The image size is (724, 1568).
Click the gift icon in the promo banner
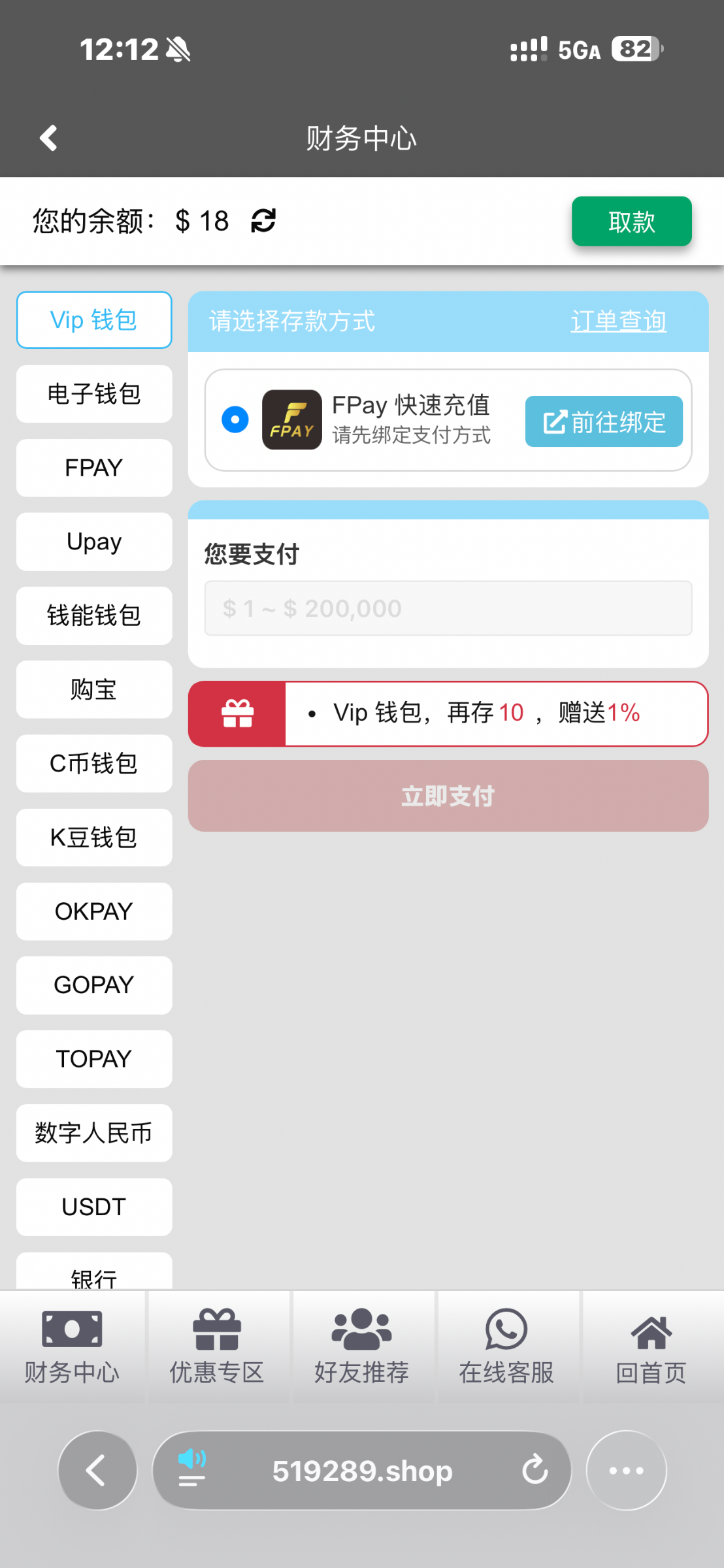tap(237, 713)
